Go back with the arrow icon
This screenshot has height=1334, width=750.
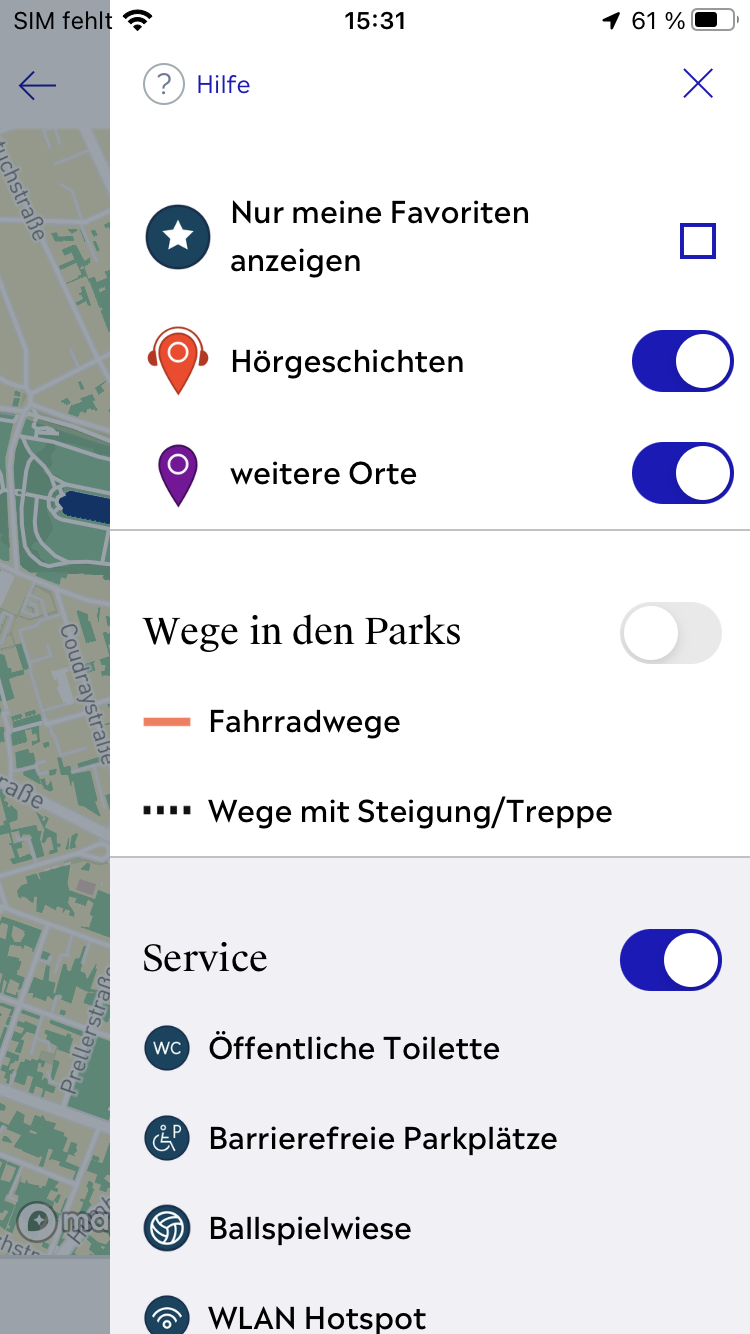click(37, 86)
